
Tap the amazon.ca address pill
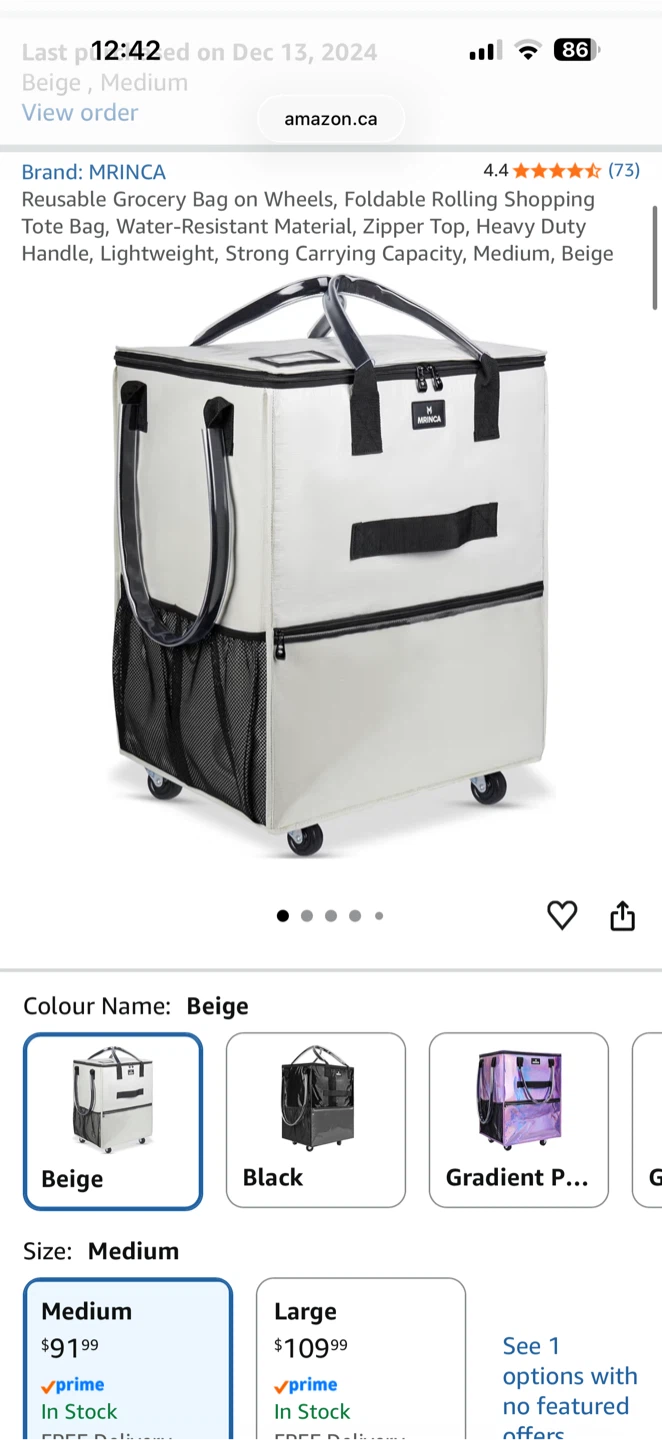click(x=331, y=119)
